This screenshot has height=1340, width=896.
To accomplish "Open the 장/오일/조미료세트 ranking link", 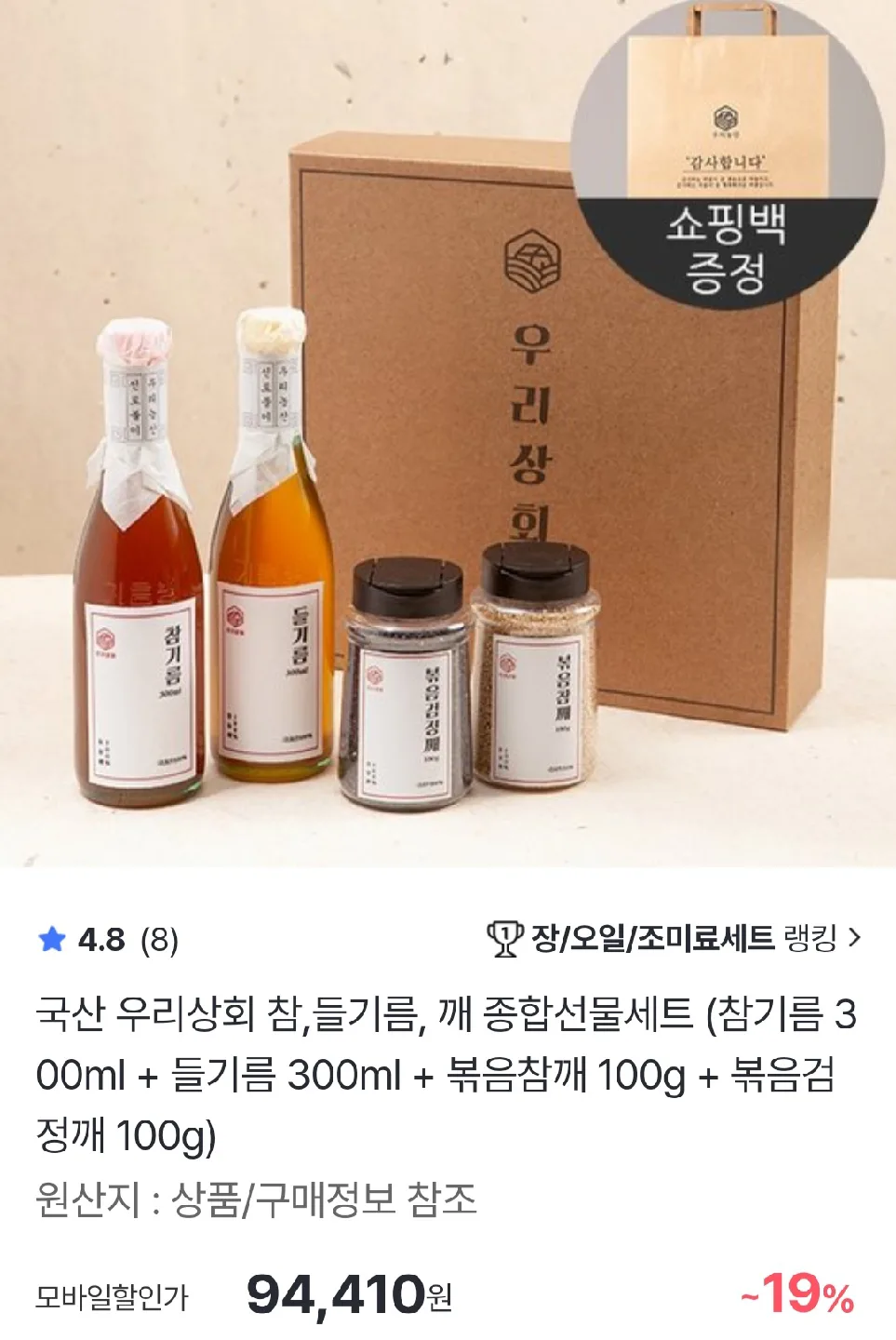I will tap(674, 938).
